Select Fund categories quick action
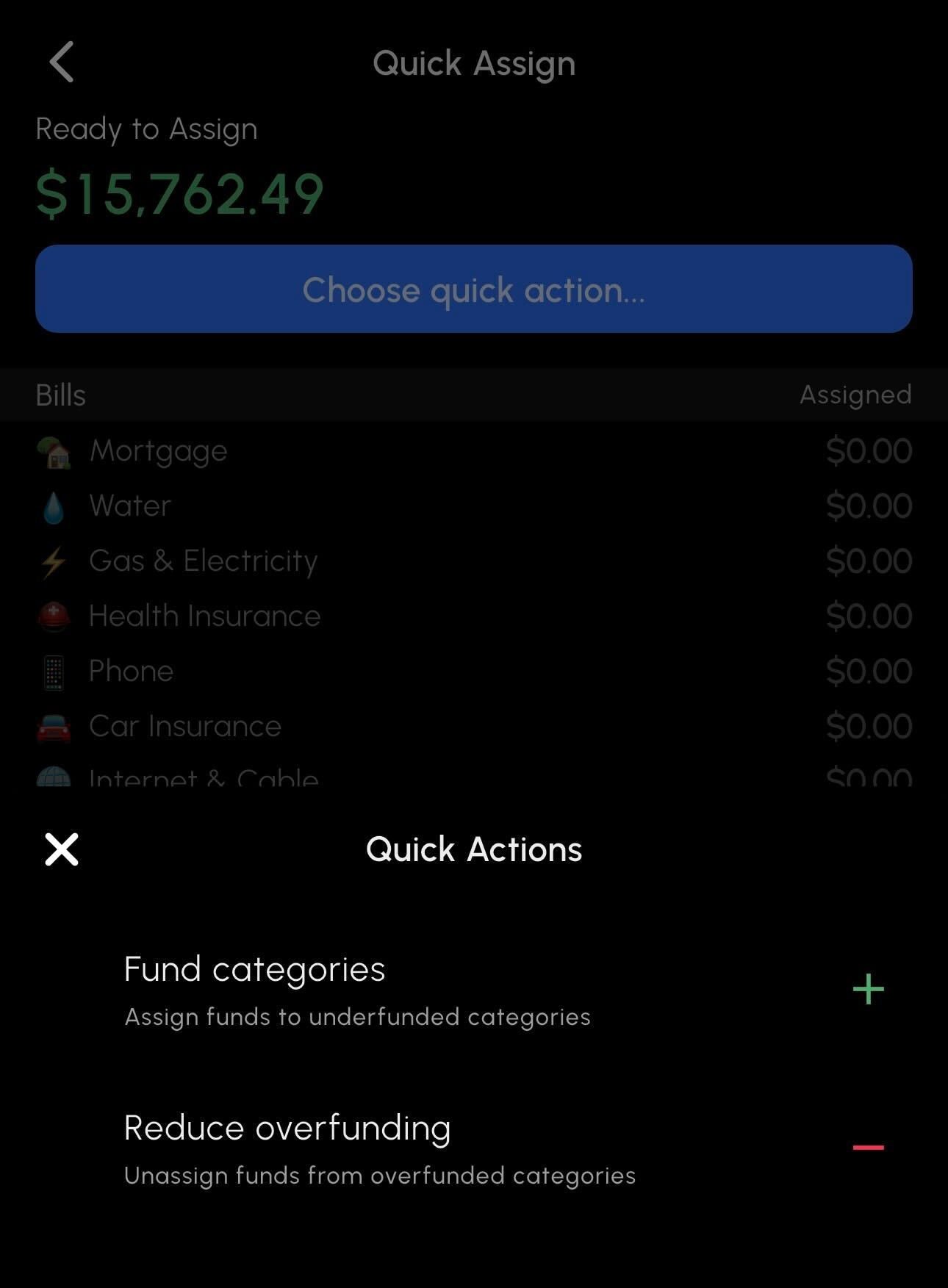The image size is (948, 1288). [473, 989]
